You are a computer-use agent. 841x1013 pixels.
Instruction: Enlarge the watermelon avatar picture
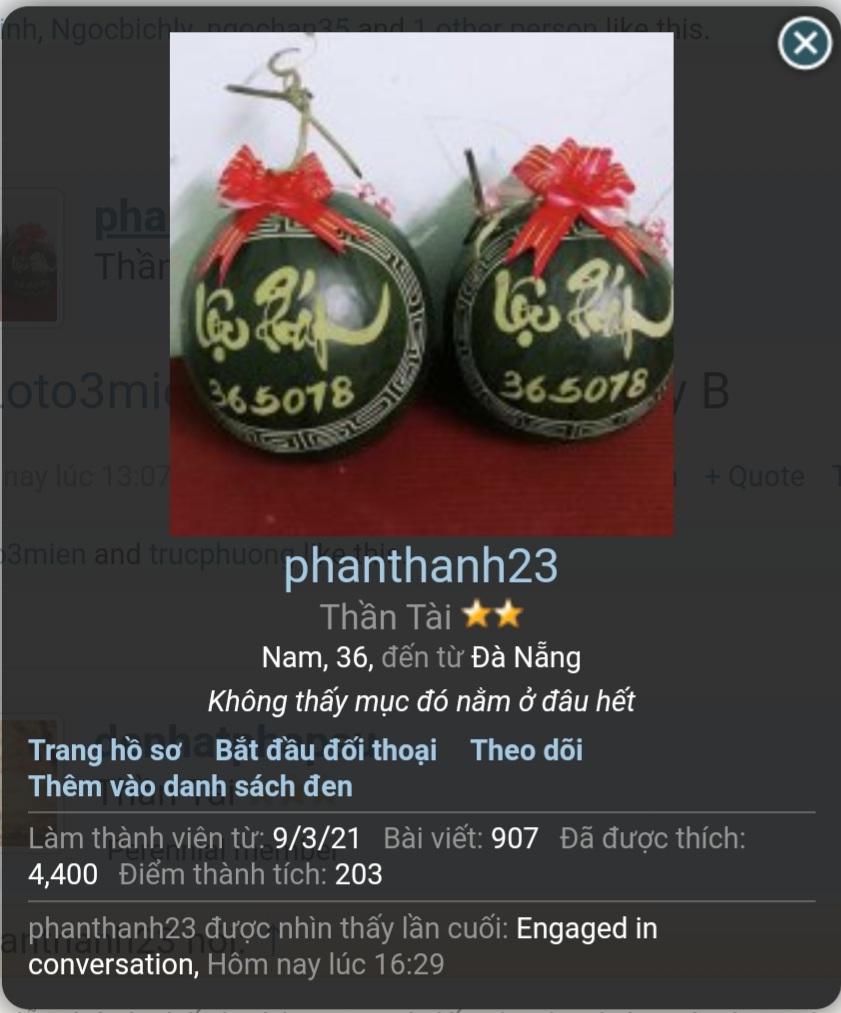tap(421, 283)
